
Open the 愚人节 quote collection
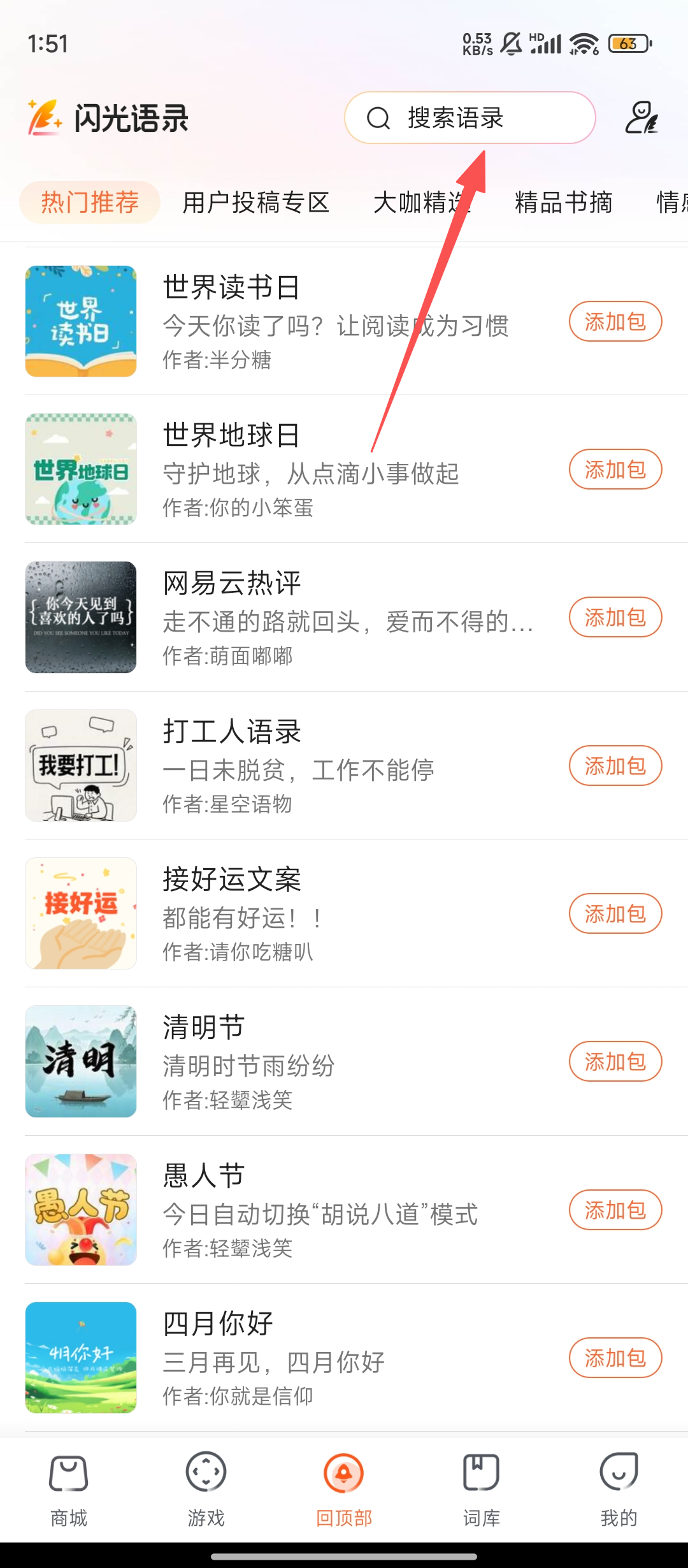pos(319,1209)
